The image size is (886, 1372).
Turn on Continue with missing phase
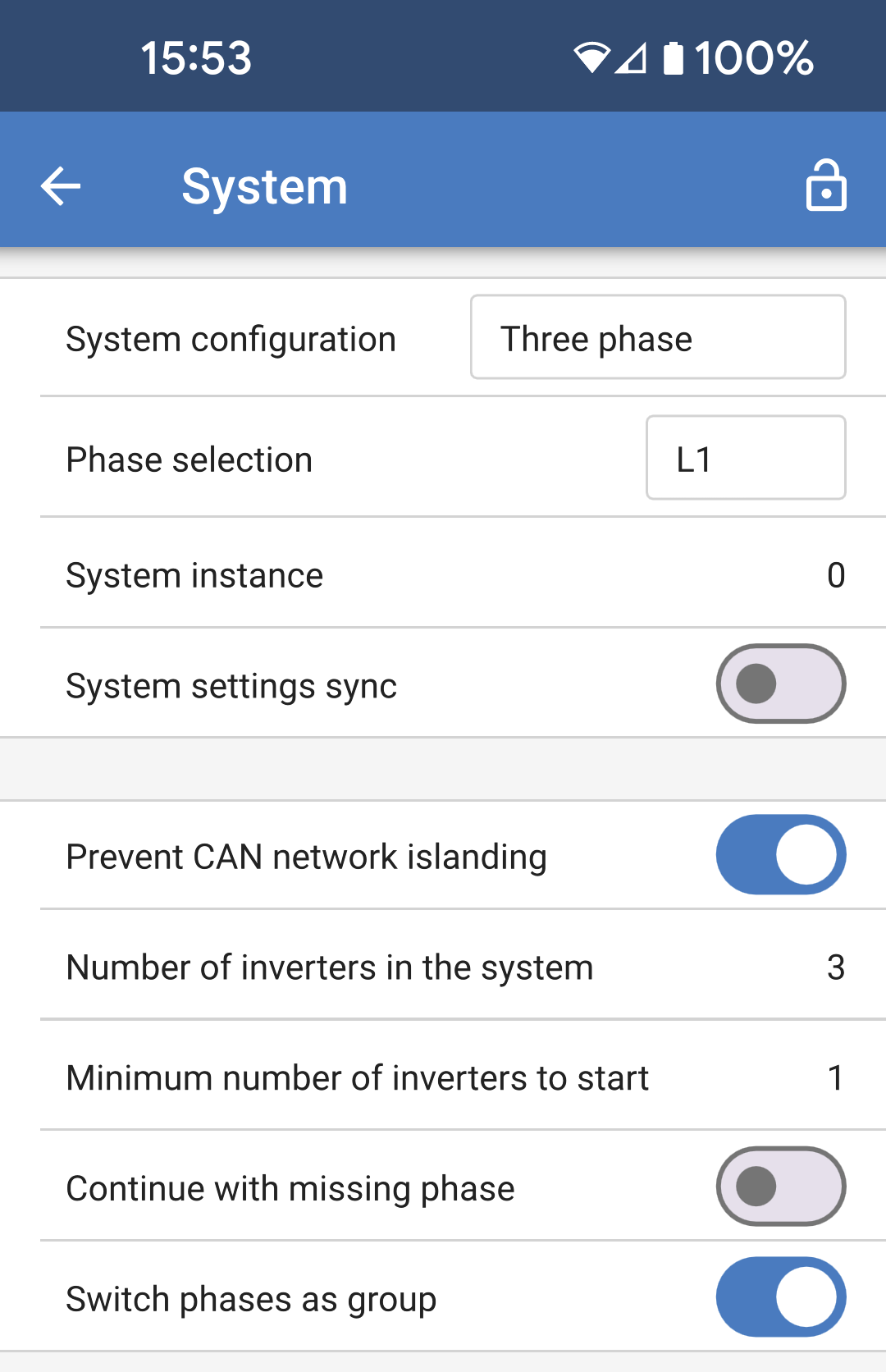coord(780,1187)
